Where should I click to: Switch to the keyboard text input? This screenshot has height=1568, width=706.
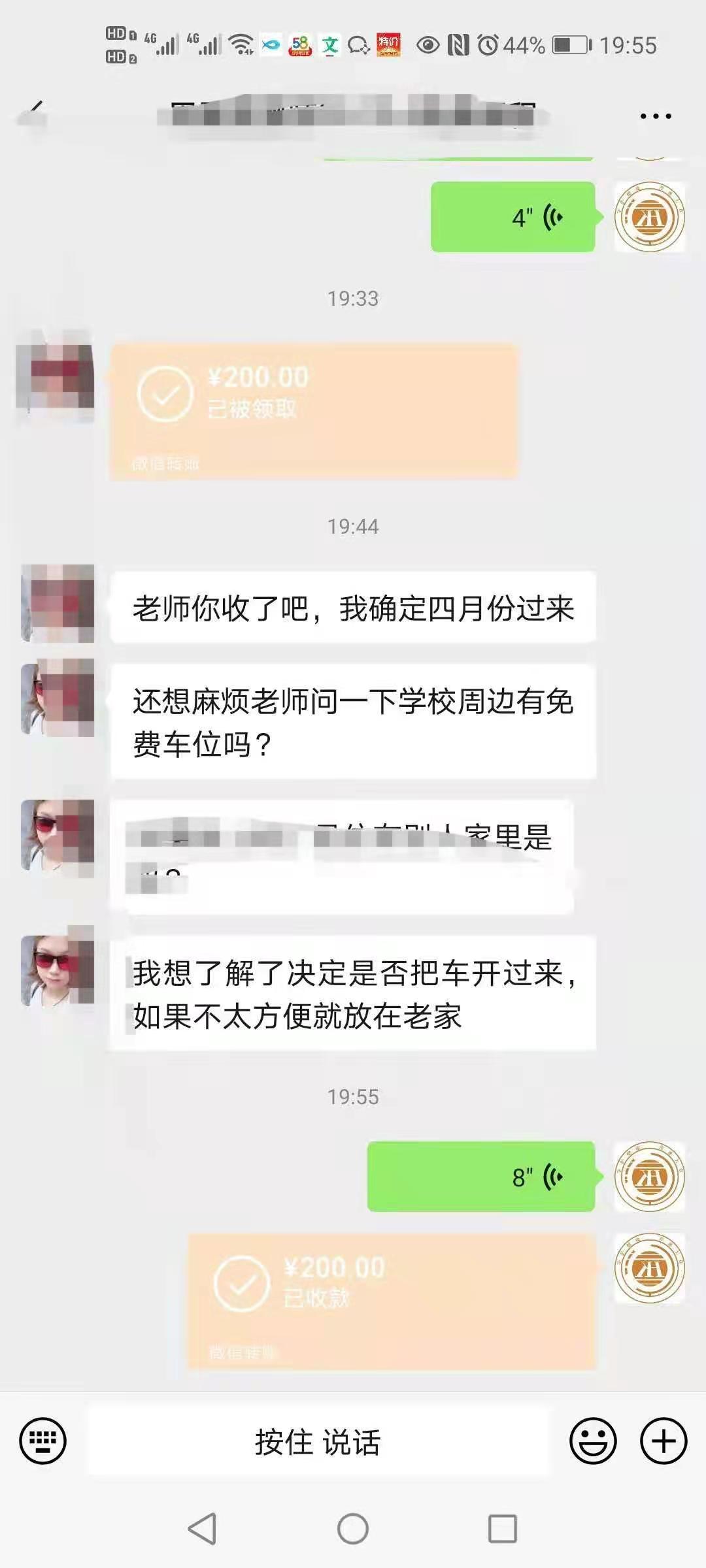click(x=42, y=1441)
